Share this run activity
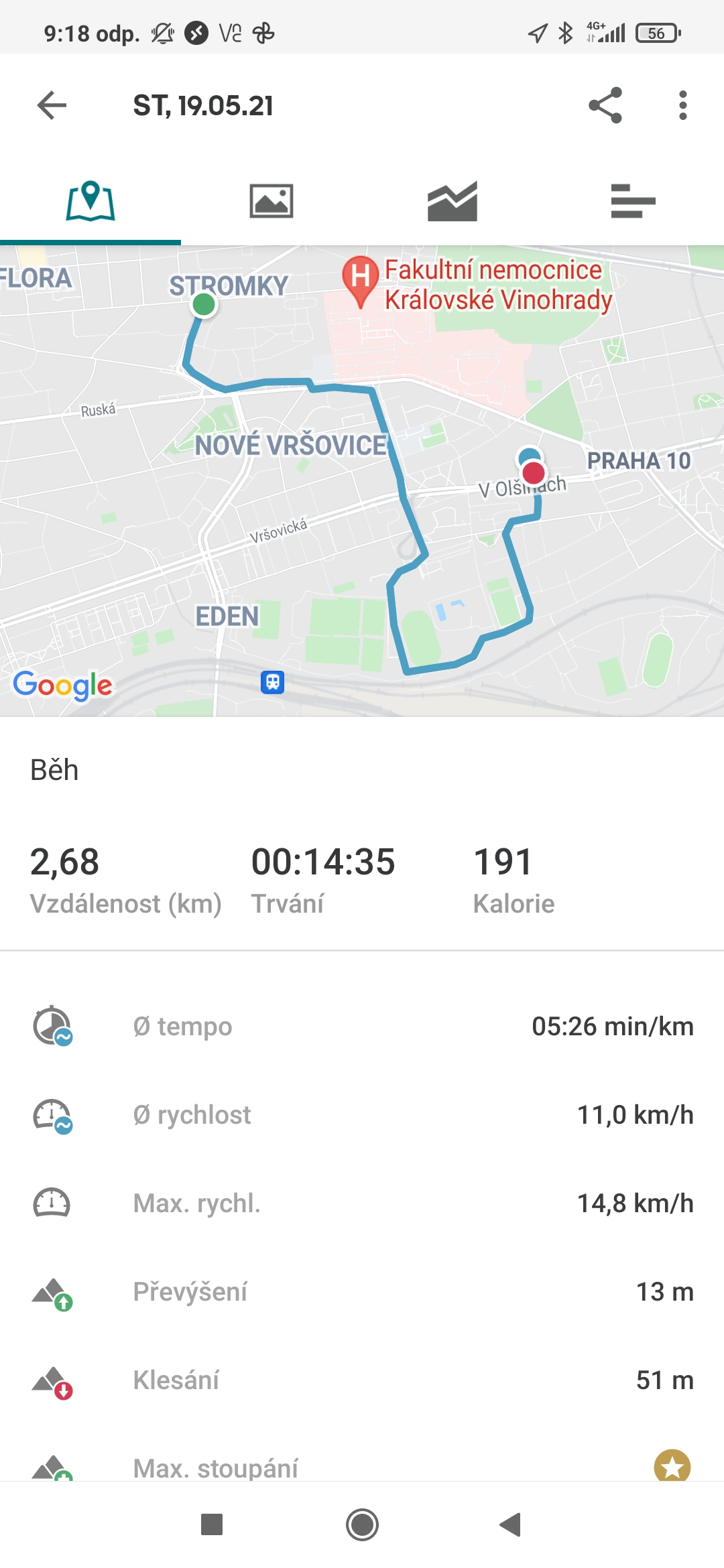 [x=605, y=105]
